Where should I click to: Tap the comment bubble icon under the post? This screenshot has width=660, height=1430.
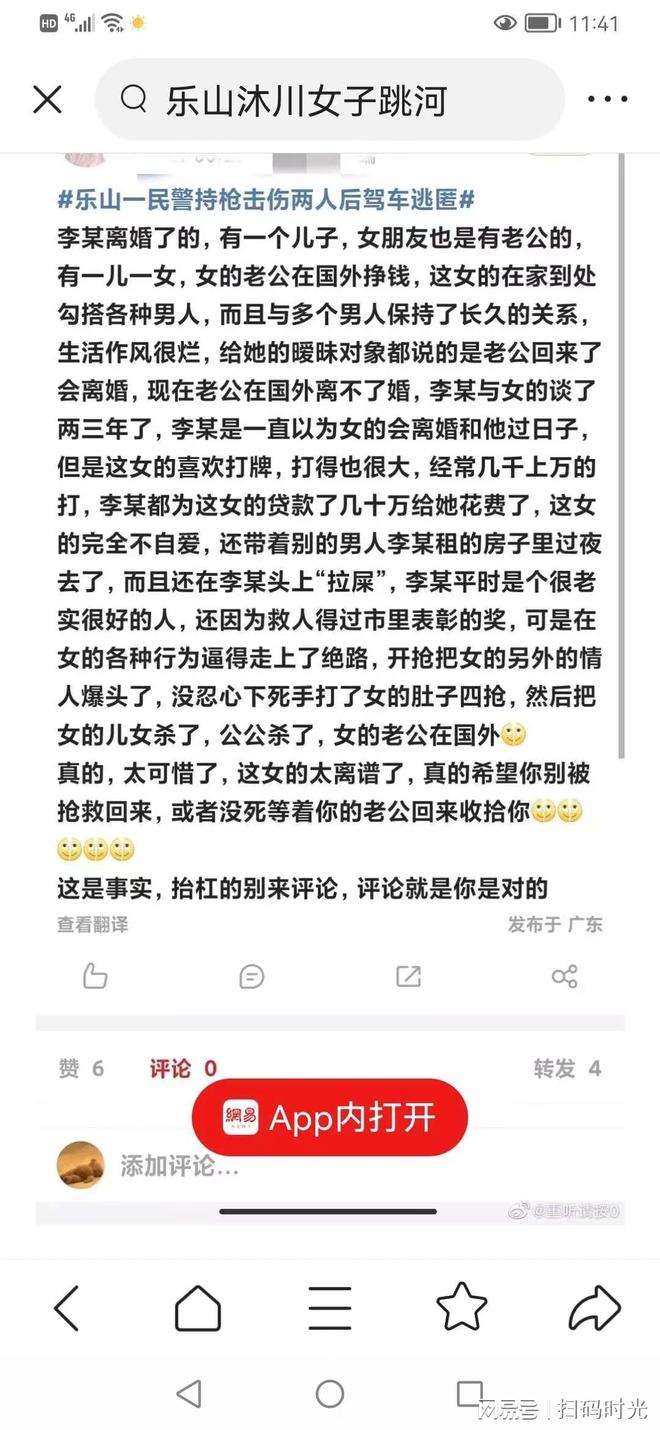(252, 976)
